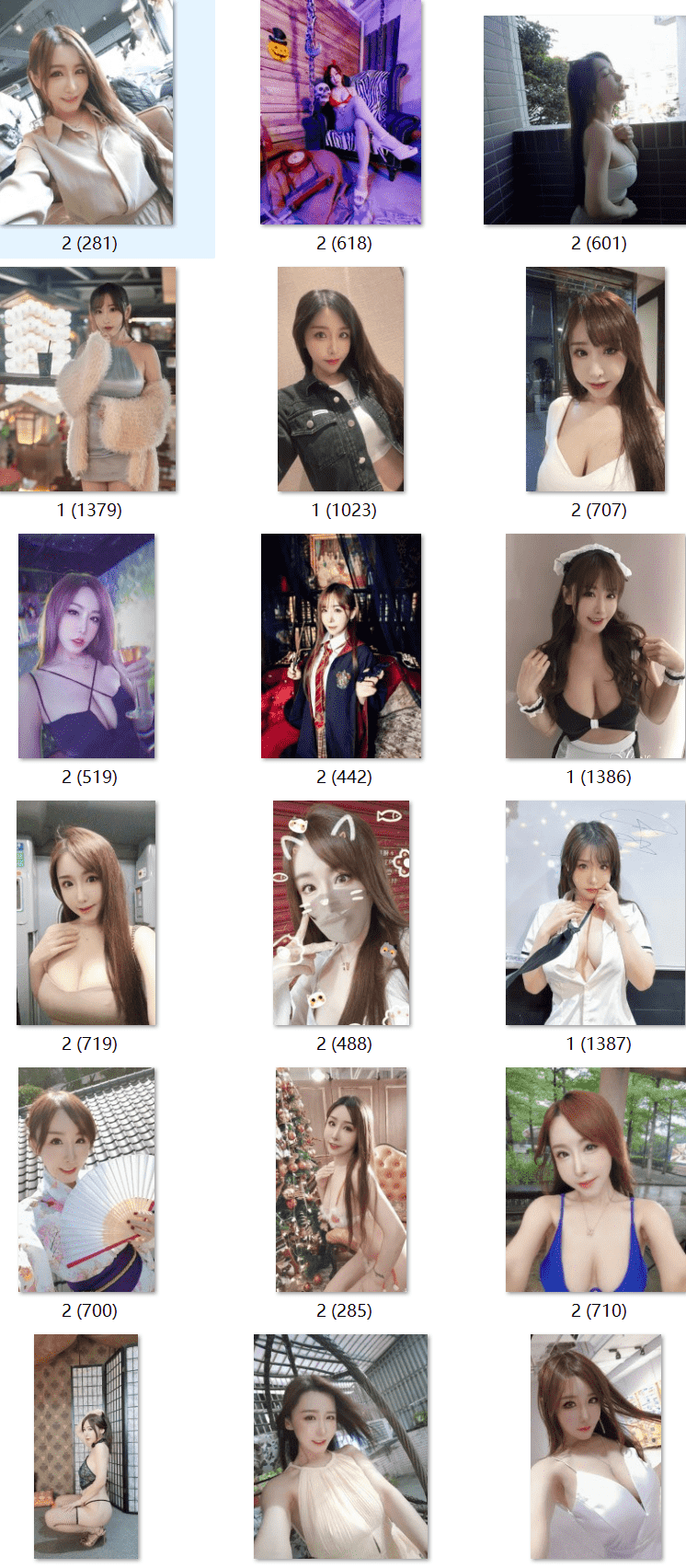Select image 2 (488)
Screen dimensions: 686x1568
(x=341, y=913)
